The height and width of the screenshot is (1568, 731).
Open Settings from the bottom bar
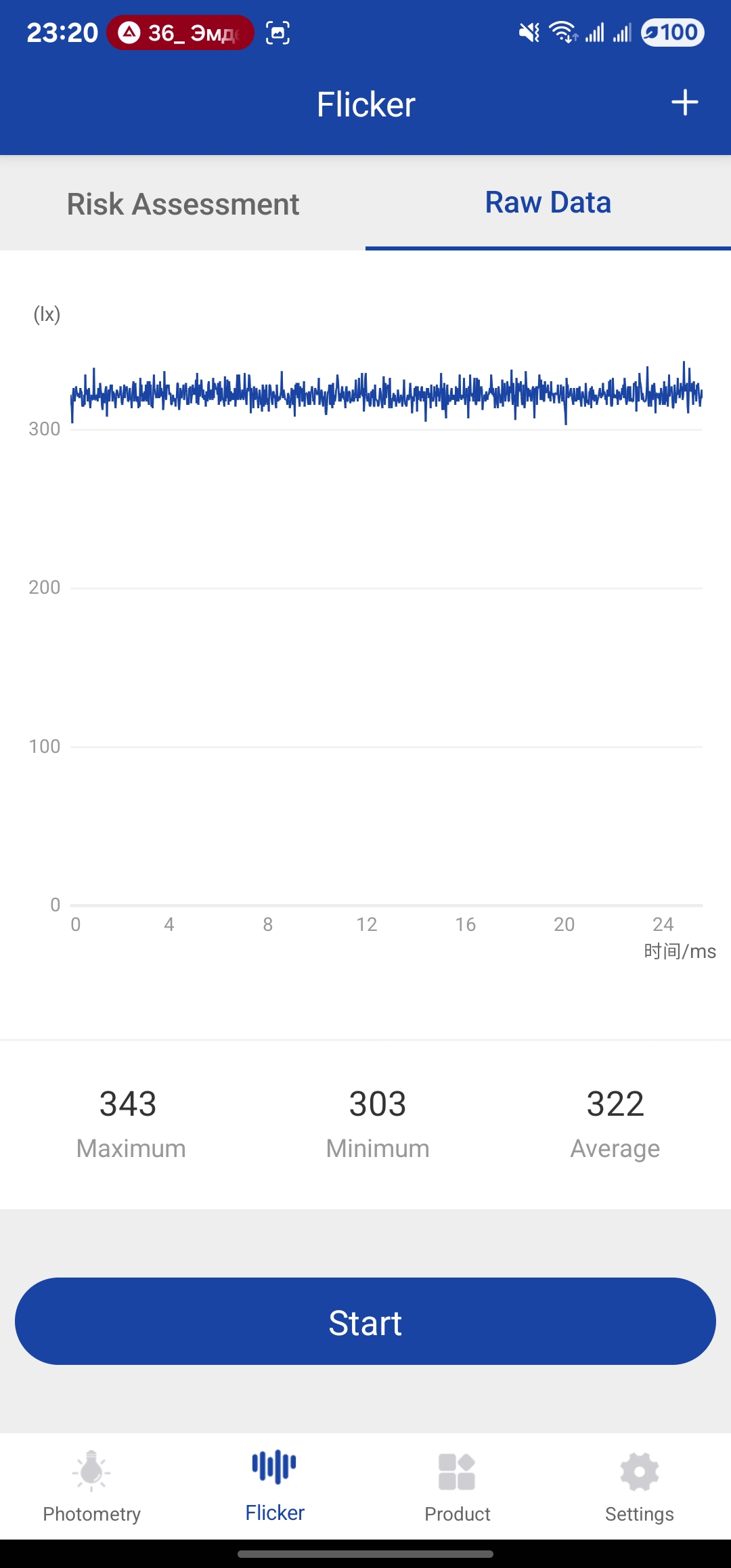pyautogui.click(x=639, y=1487)
